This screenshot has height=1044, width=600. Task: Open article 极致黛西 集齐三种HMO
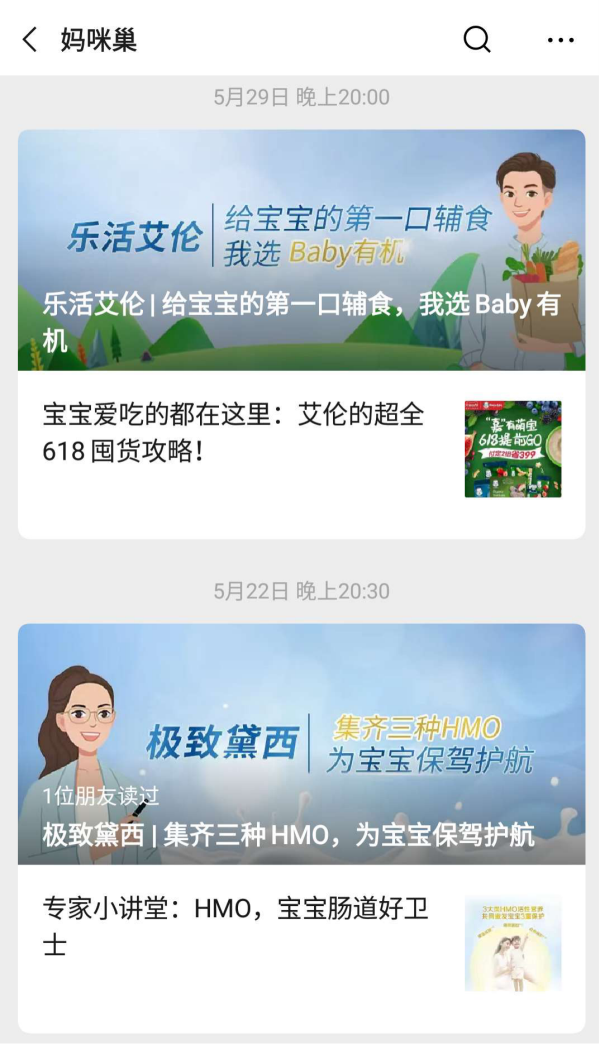click(302, 744)
